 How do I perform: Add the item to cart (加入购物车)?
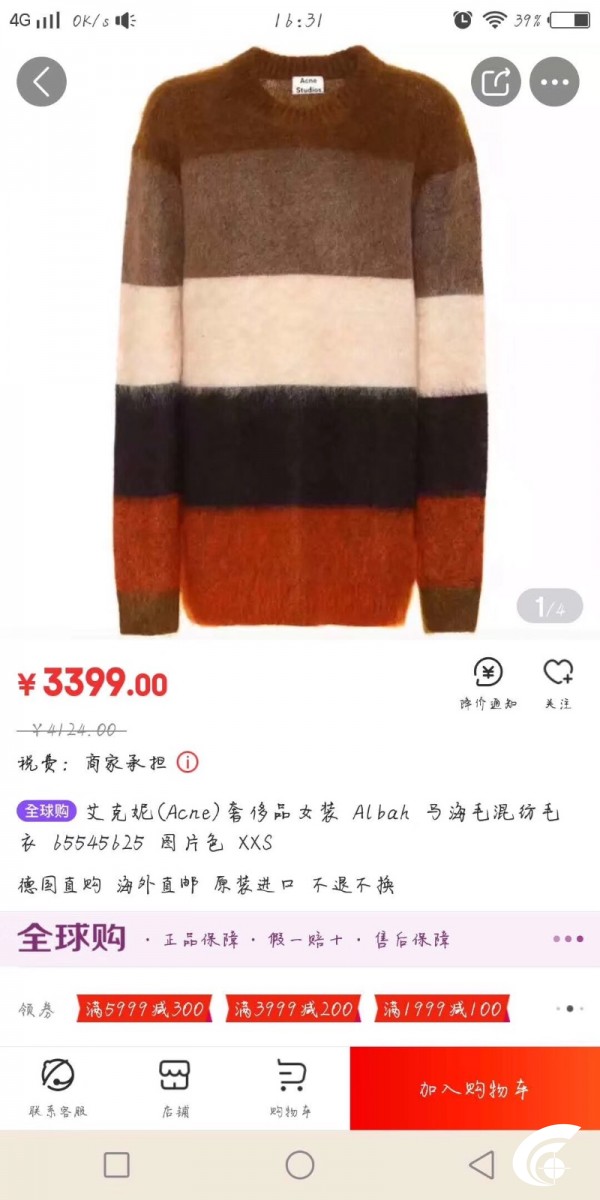[x=475, y=1089]
